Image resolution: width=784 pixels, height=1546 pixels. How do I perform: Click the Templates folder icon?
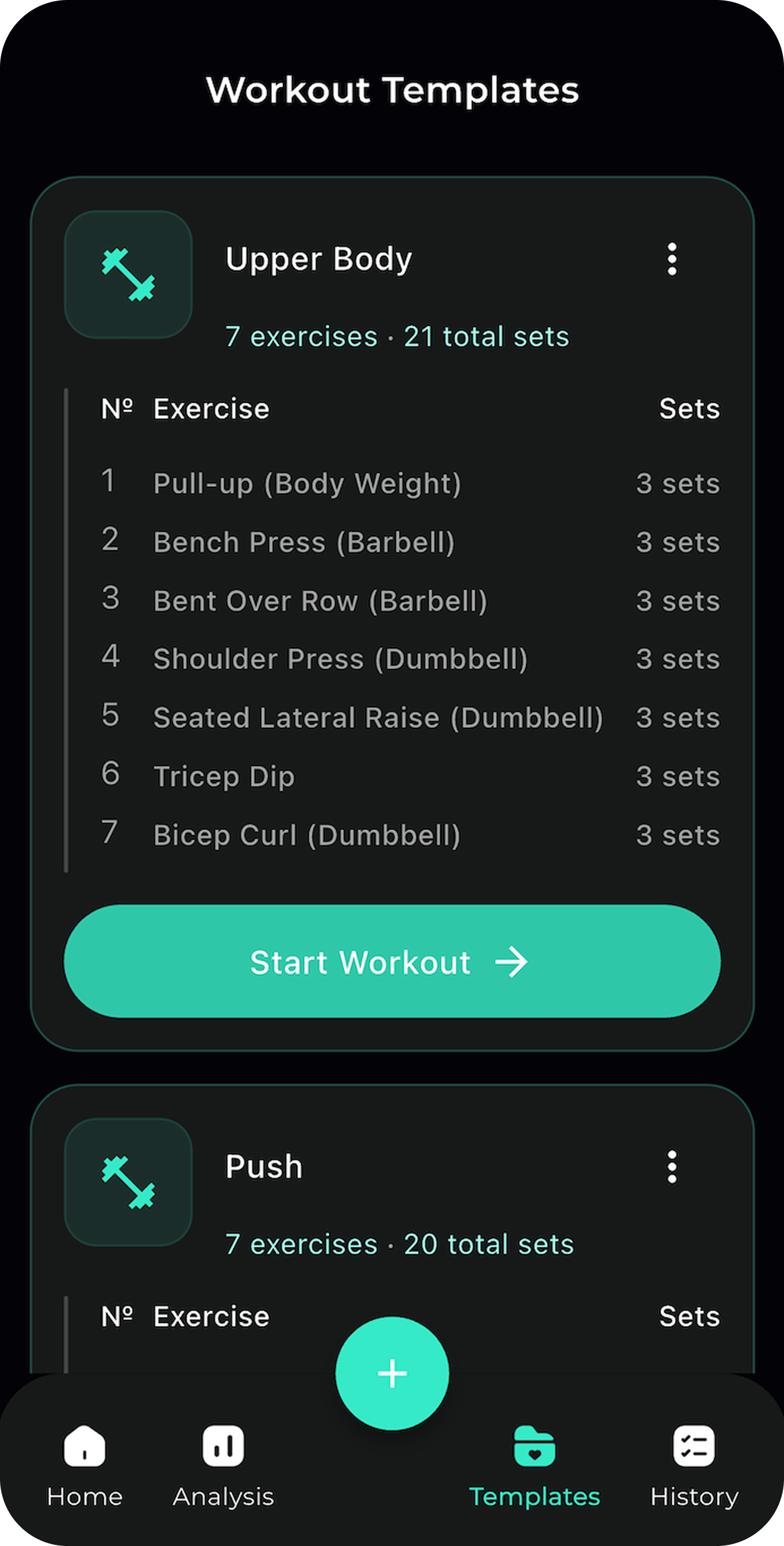point(536,1446)
